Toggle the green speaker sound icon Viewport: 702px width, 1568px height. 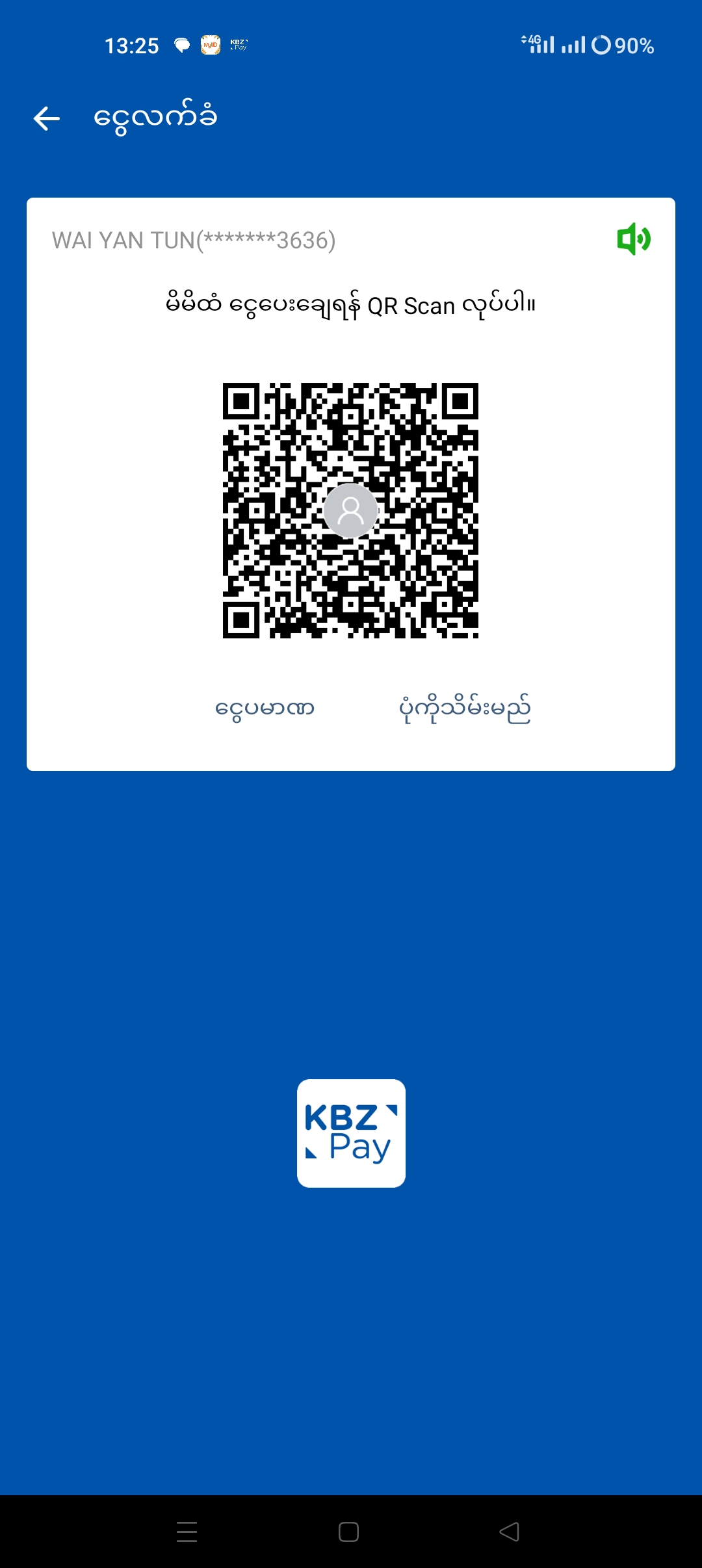pyautogui.click(x=633, y=239)
